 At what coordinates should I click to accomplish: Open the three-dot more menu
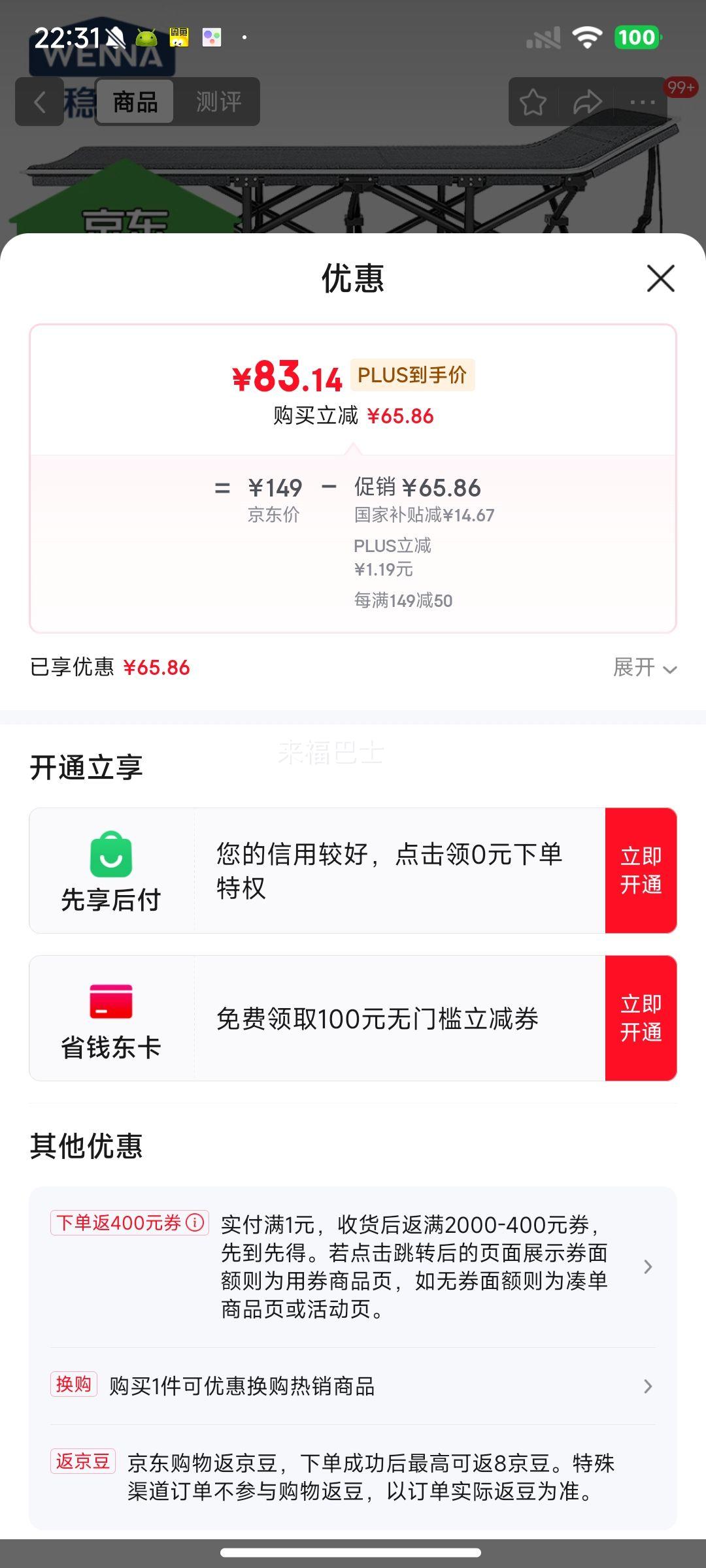643,102
